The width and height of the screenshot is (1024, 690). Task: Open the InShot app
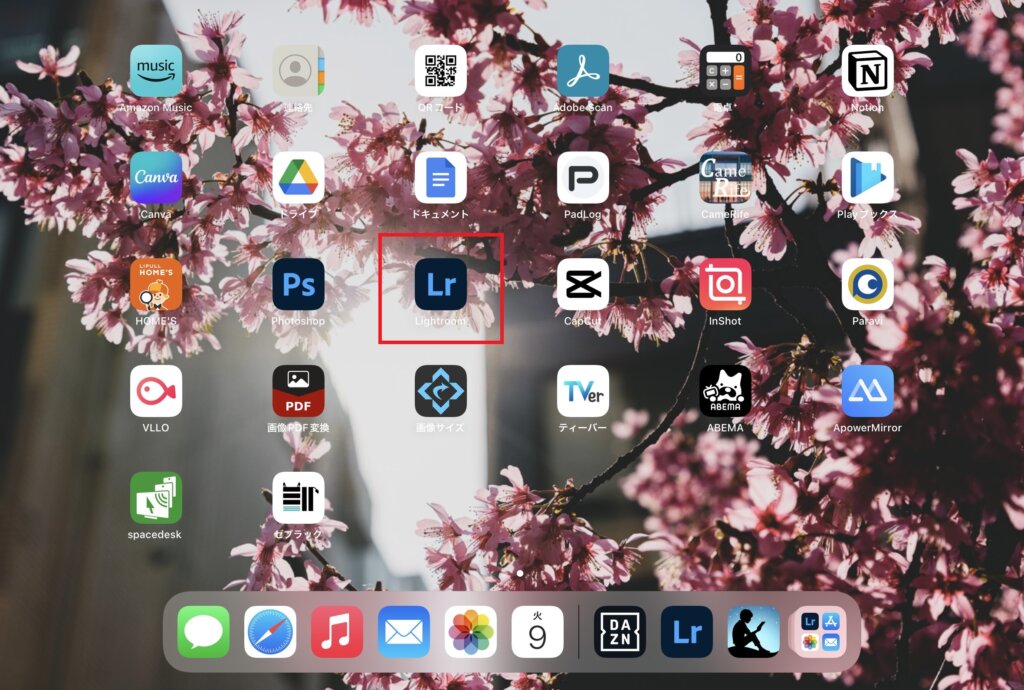pos(725,285)
